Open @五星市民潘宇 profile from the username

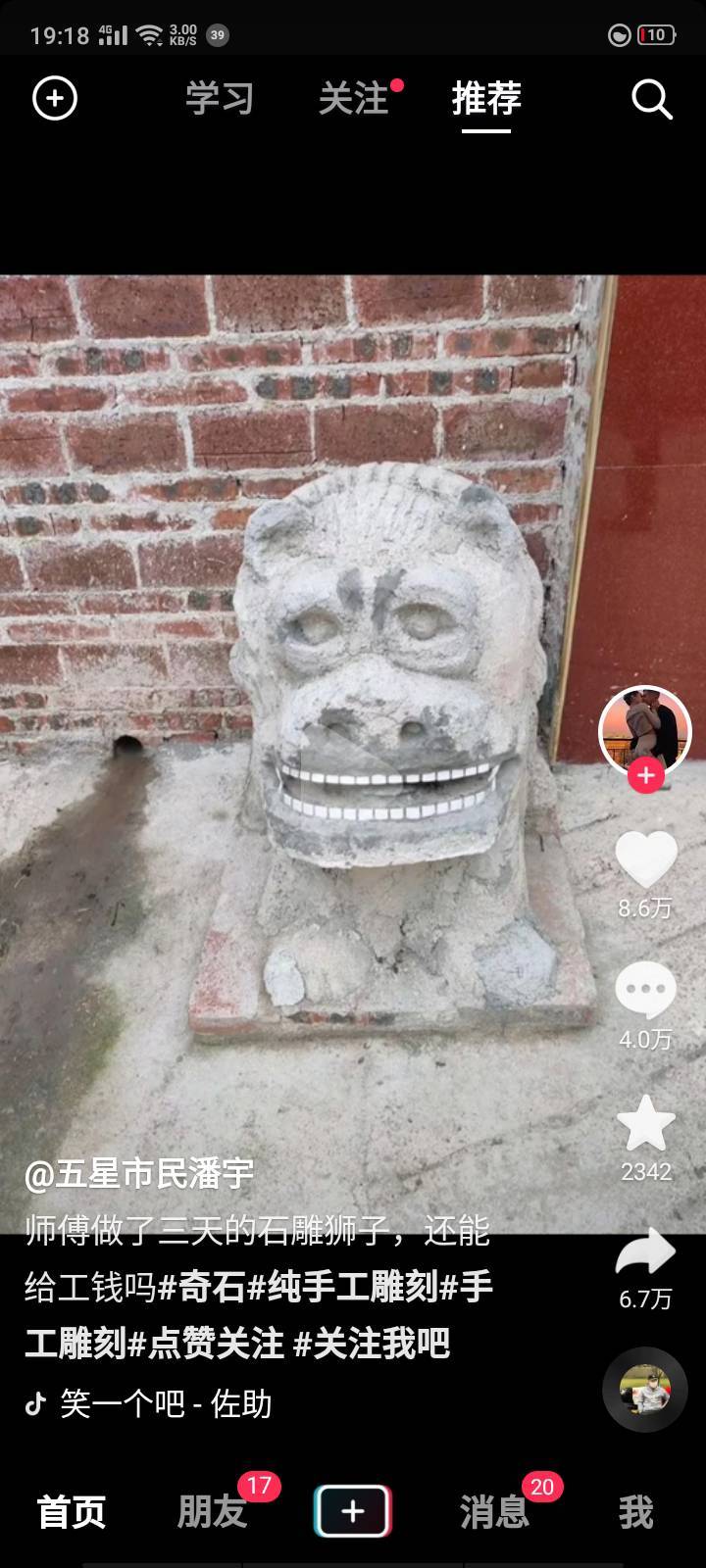(139, 1173)
